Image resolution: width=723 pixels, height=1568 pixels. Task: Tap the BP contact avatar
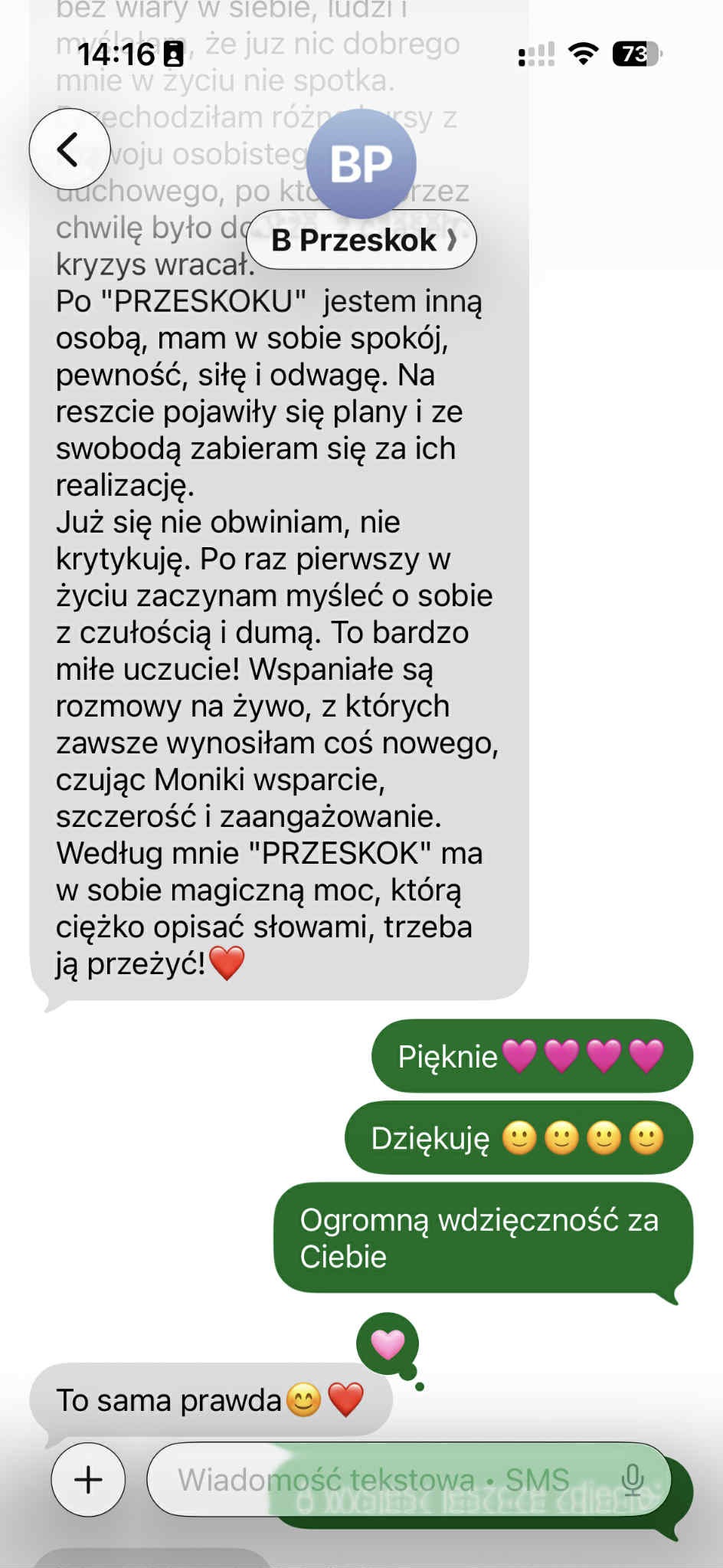(x=361, y=163)
